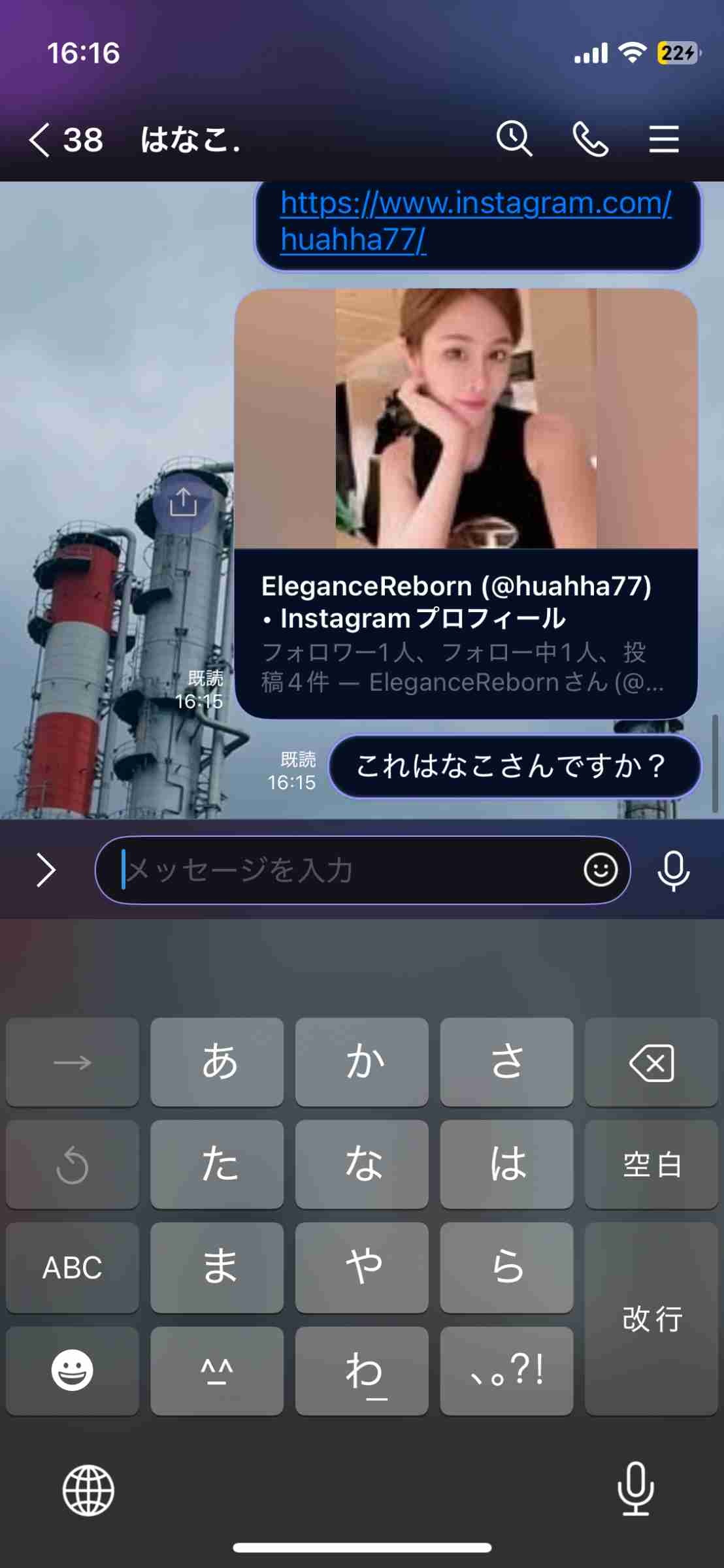Open the emoji keyboard key
Viewport: 724px width, 1568px height.
pos(73,1370)
